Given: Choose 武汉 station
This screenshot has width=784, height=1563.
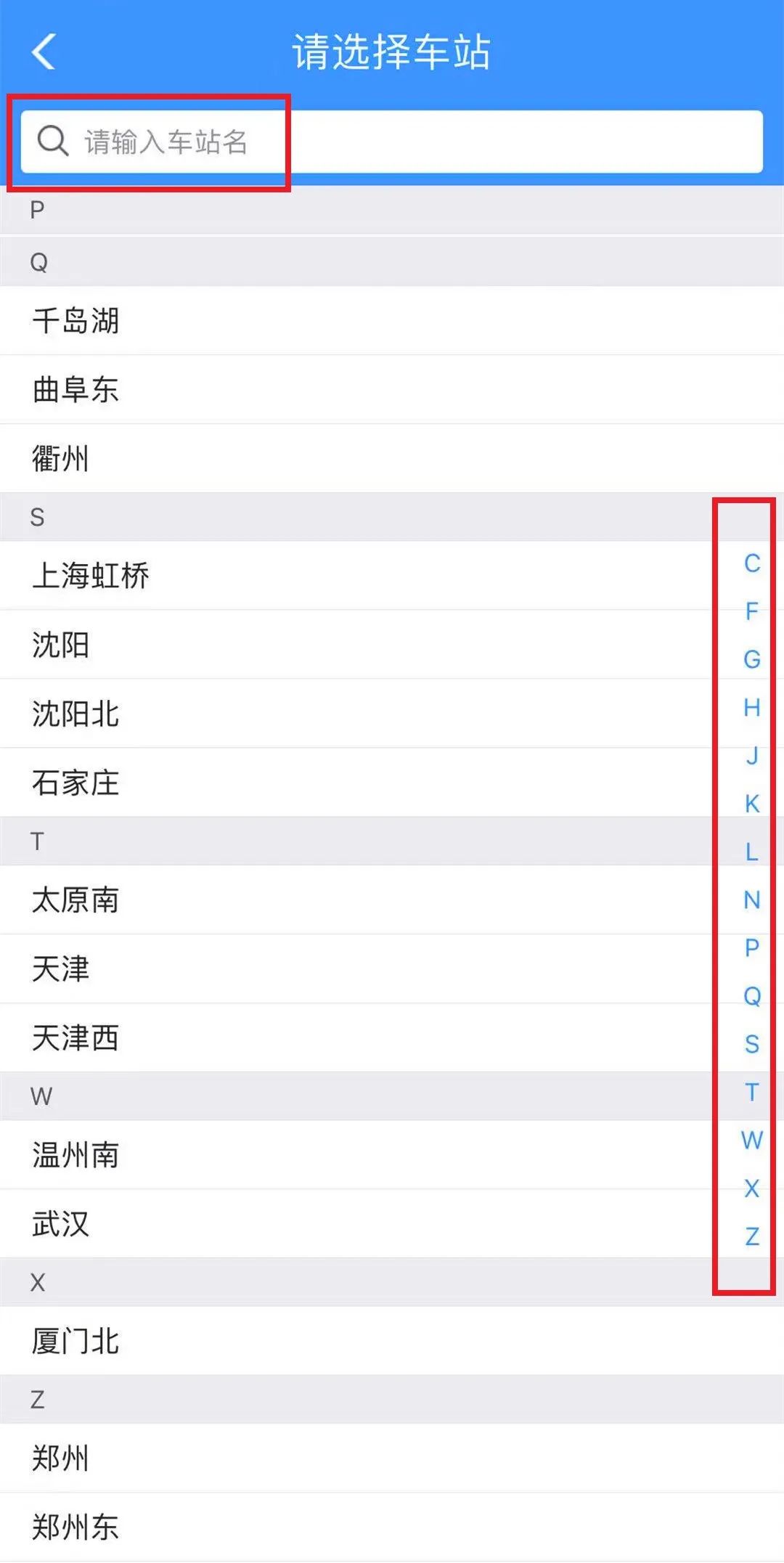Looking at the screenshot, I should click(x=61, y=1224).
